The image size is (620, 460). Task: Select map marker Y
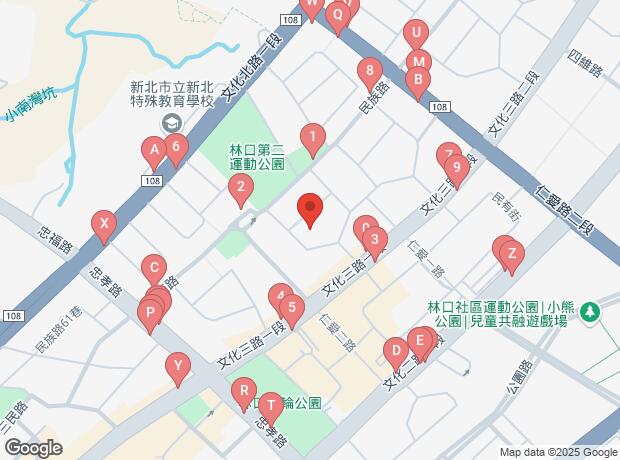pos(178,366)
